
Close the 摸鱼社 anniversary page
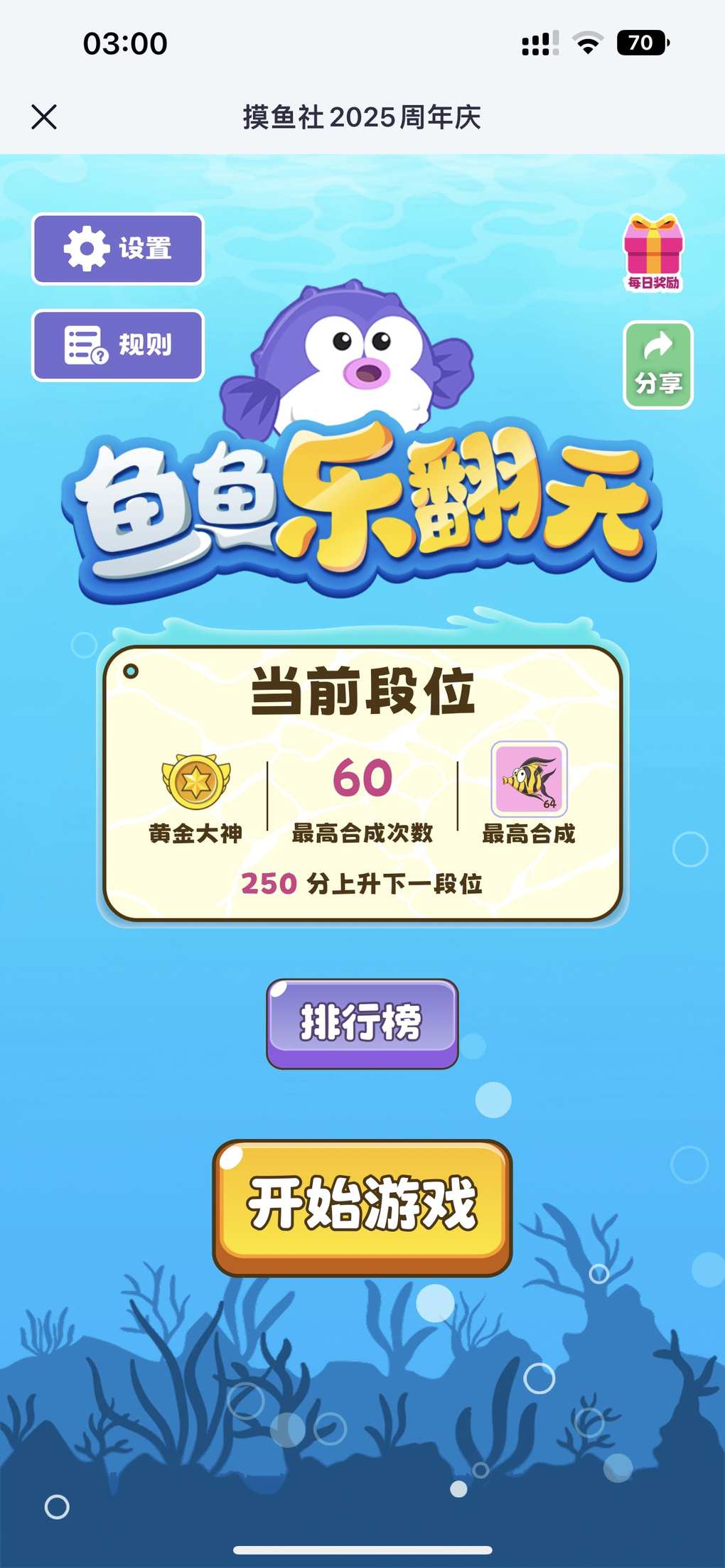coord(44,117)
